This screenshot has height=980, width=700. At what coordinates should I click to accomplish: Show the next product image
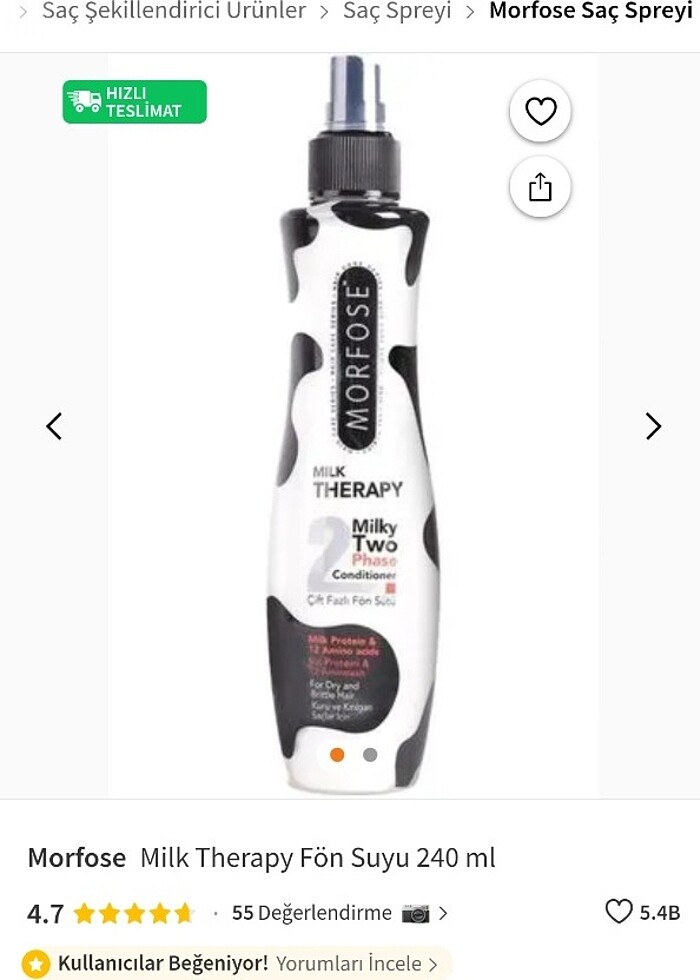652,426
